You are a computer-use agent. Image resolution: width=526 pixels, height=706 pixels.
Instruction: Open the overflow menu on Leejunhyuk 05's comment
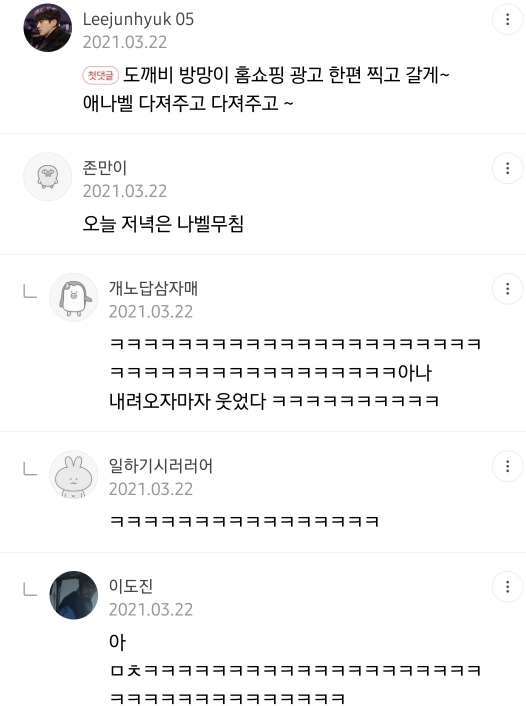pyautogui.click(x=508, y=19)
